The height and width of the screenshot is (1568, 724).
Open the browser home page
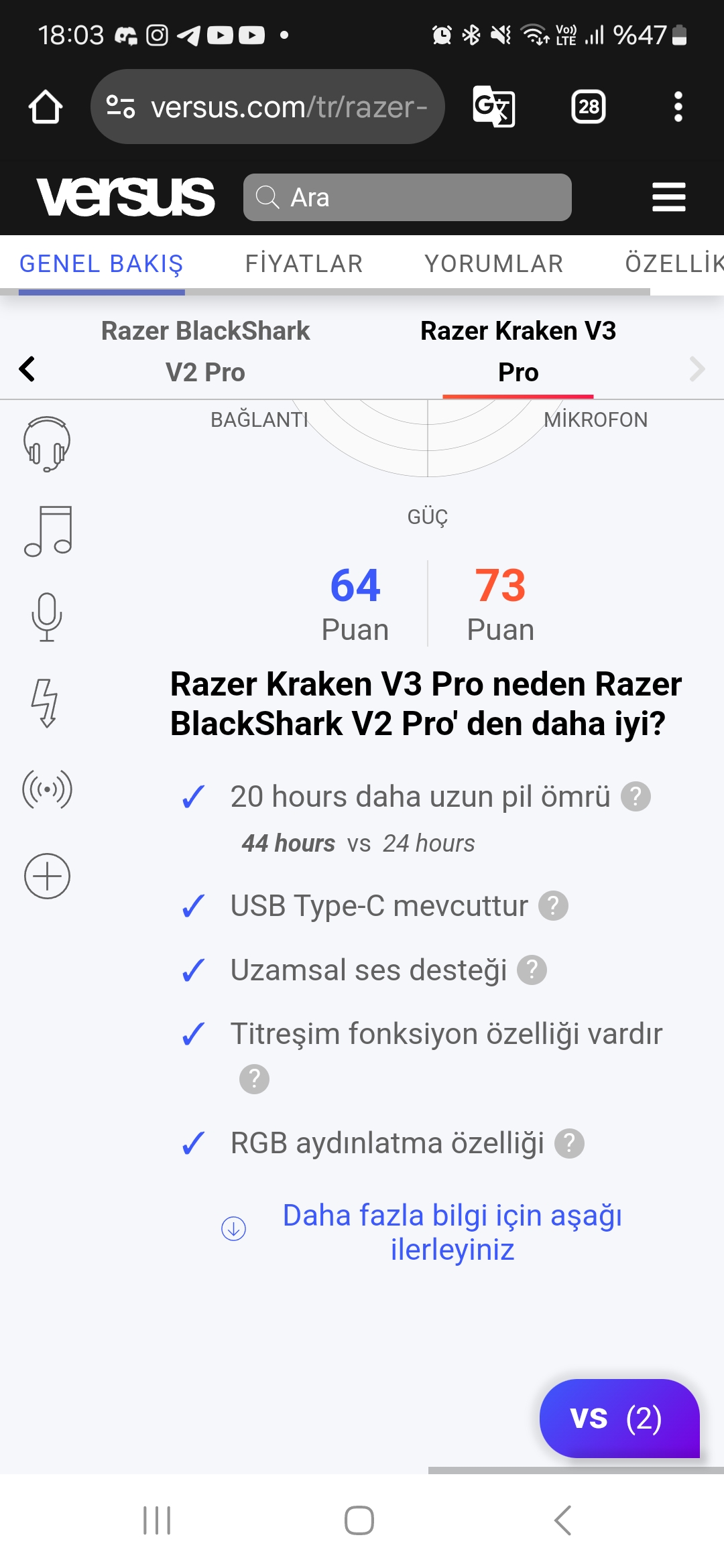(46, 107)
